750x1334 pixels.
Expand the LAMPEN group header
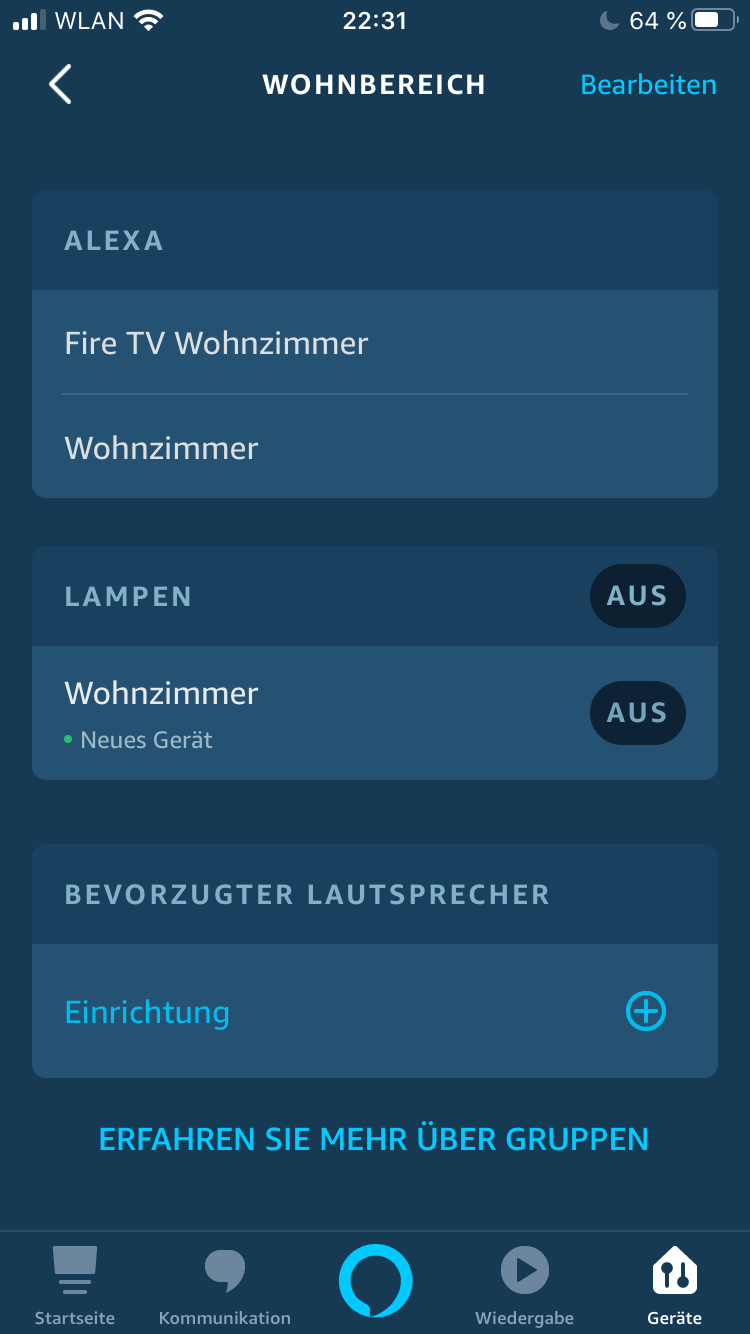[128, 596]
